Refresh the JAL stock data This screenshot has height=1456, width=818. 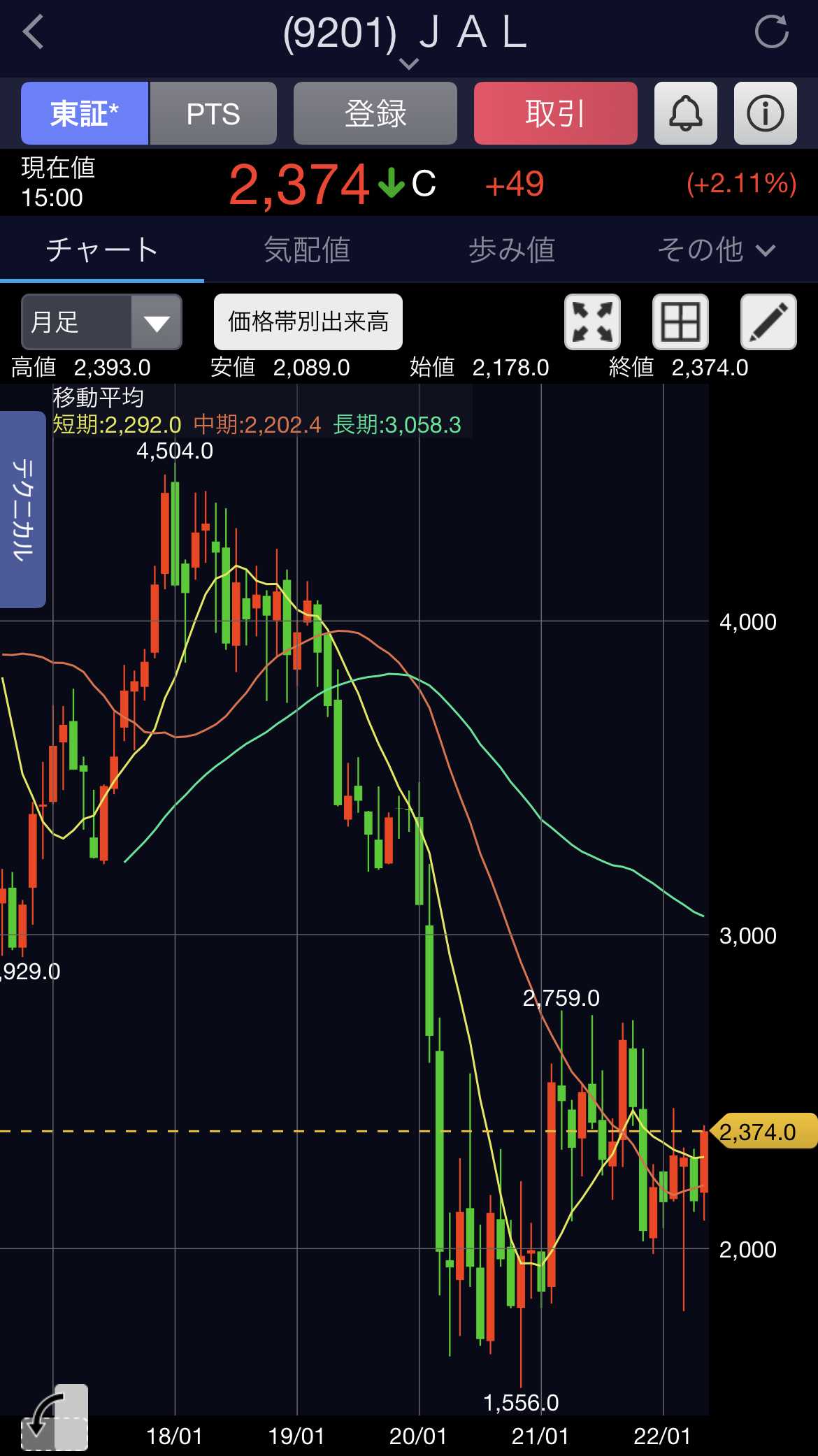[x=771, y=32]
